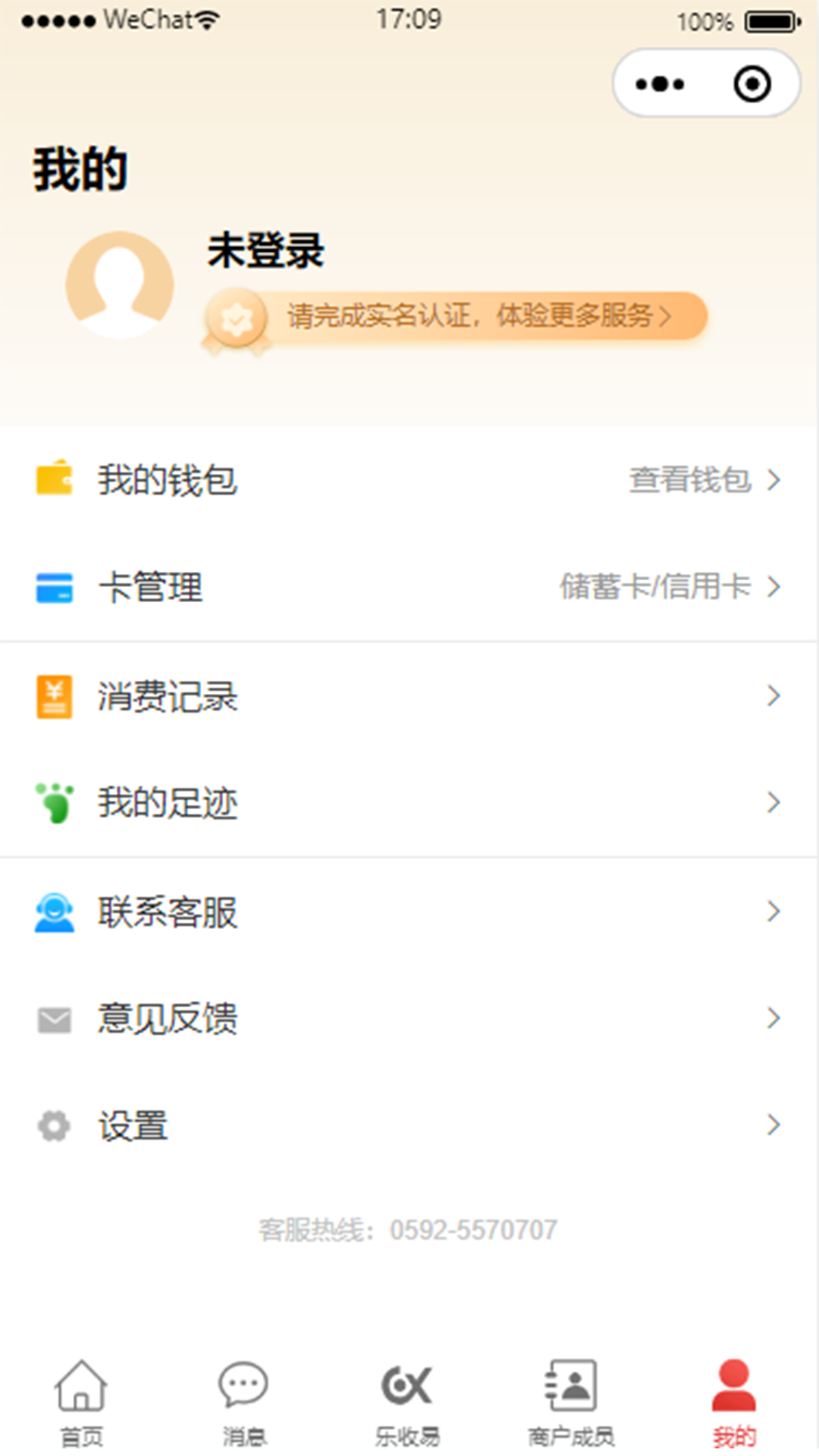819x1456 pixels.
Task: Select the 商户成员 tab
Action: pos(571,1401)
